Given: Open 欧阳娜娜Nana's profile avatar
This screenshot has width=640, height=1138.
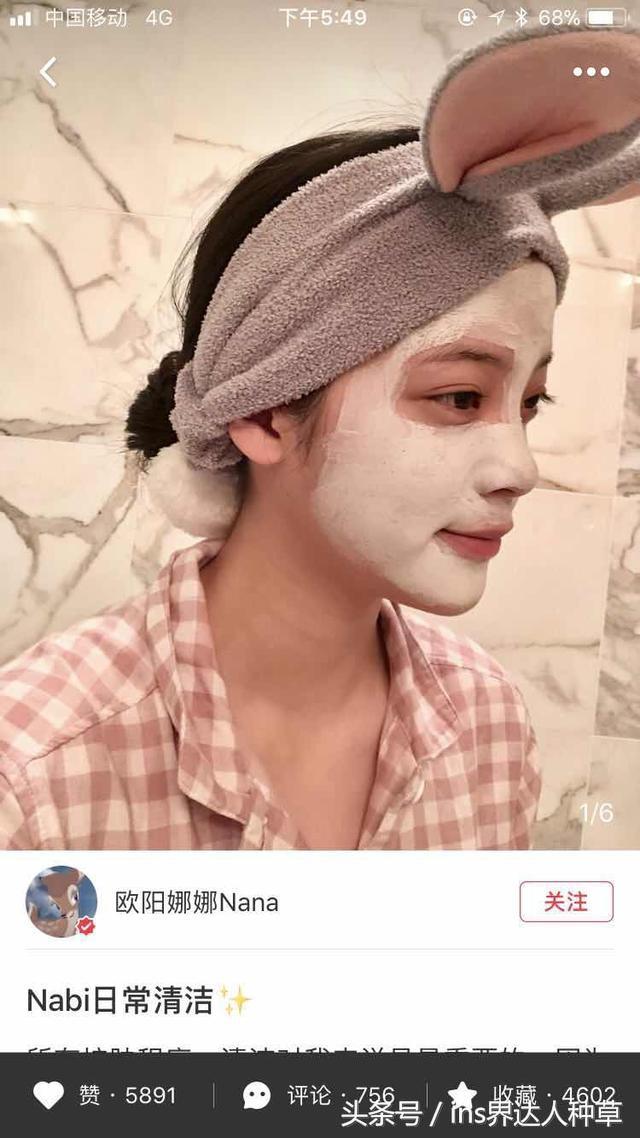Looking at the screenshot, I should point(62,901).
